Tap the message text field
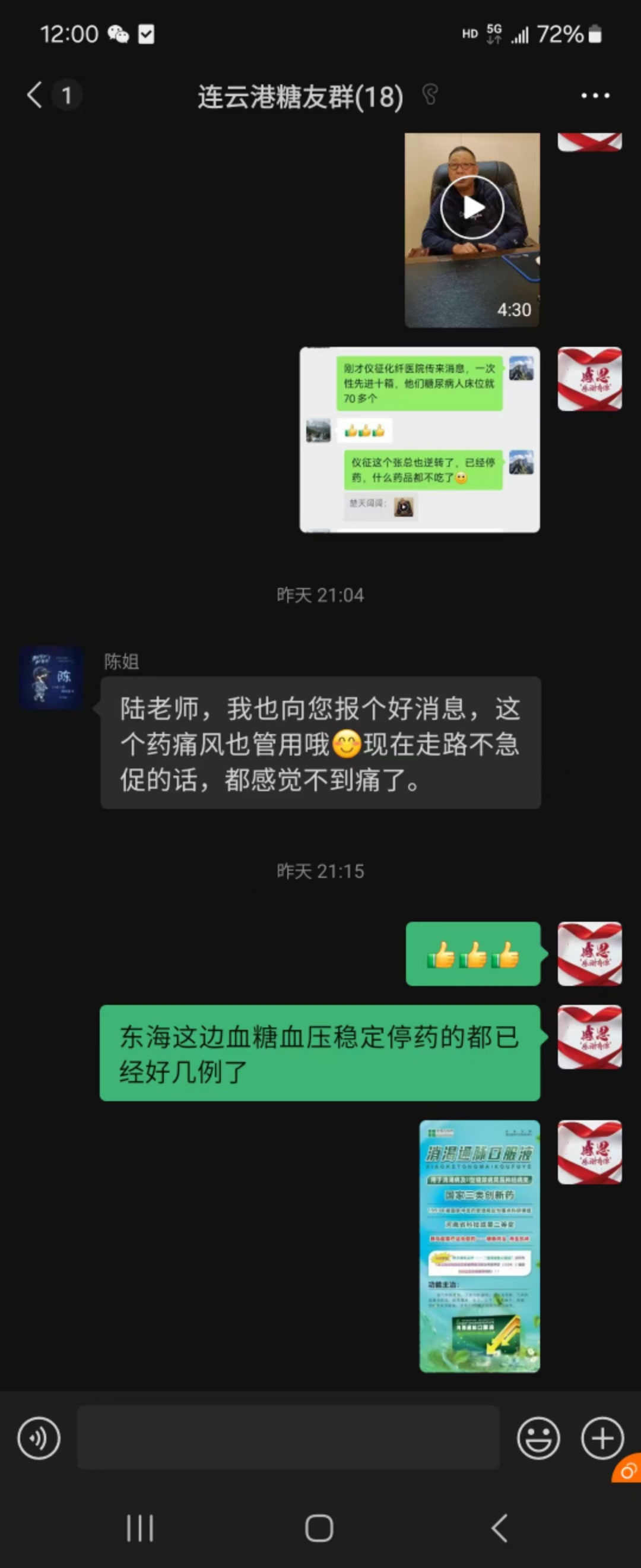The width and height of the screenshot is (641, 1568). [288, 1439]
